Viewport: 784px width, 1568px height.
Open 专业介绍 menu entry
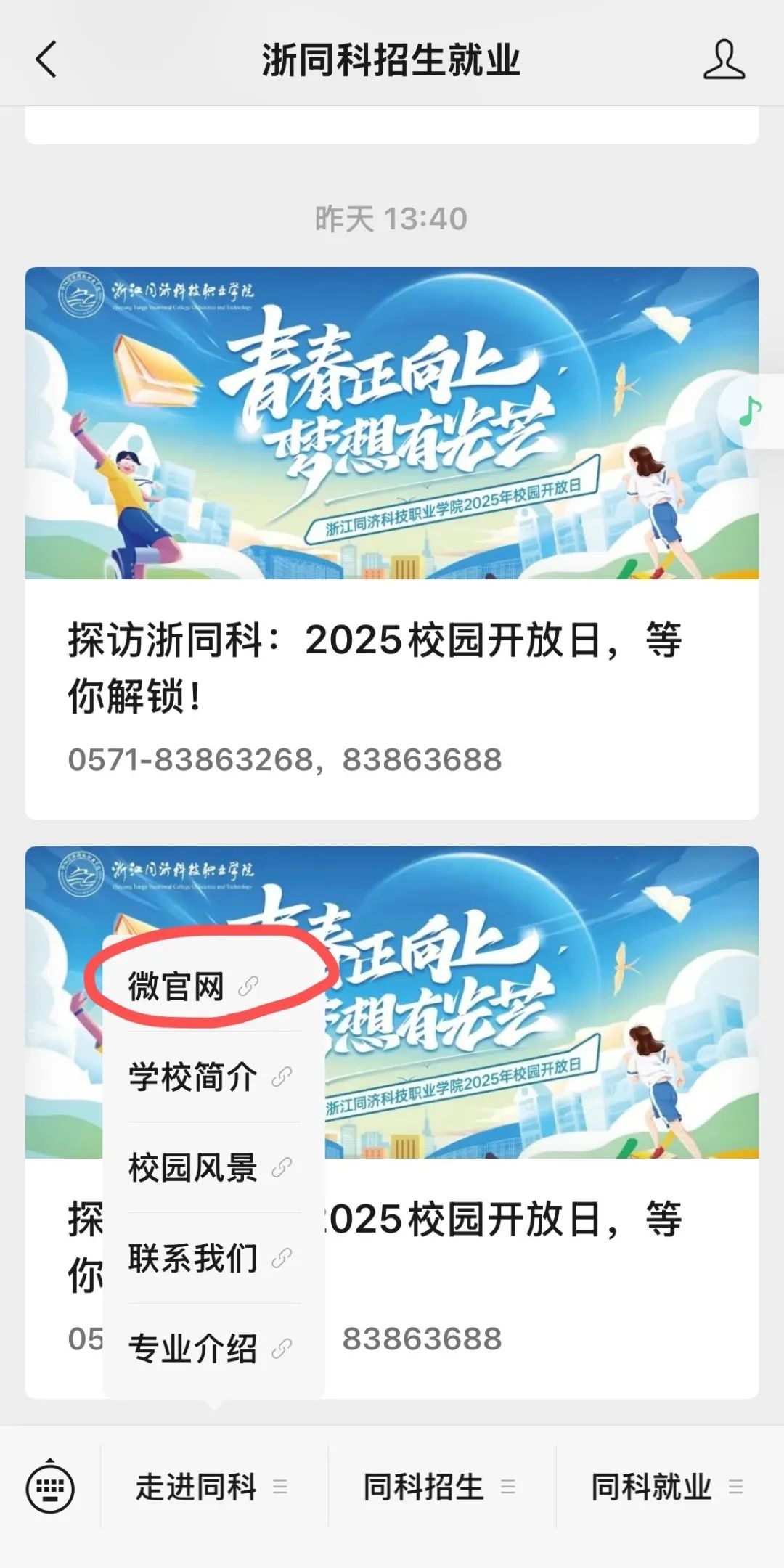pyautogui.click(x=209, y=1349)
